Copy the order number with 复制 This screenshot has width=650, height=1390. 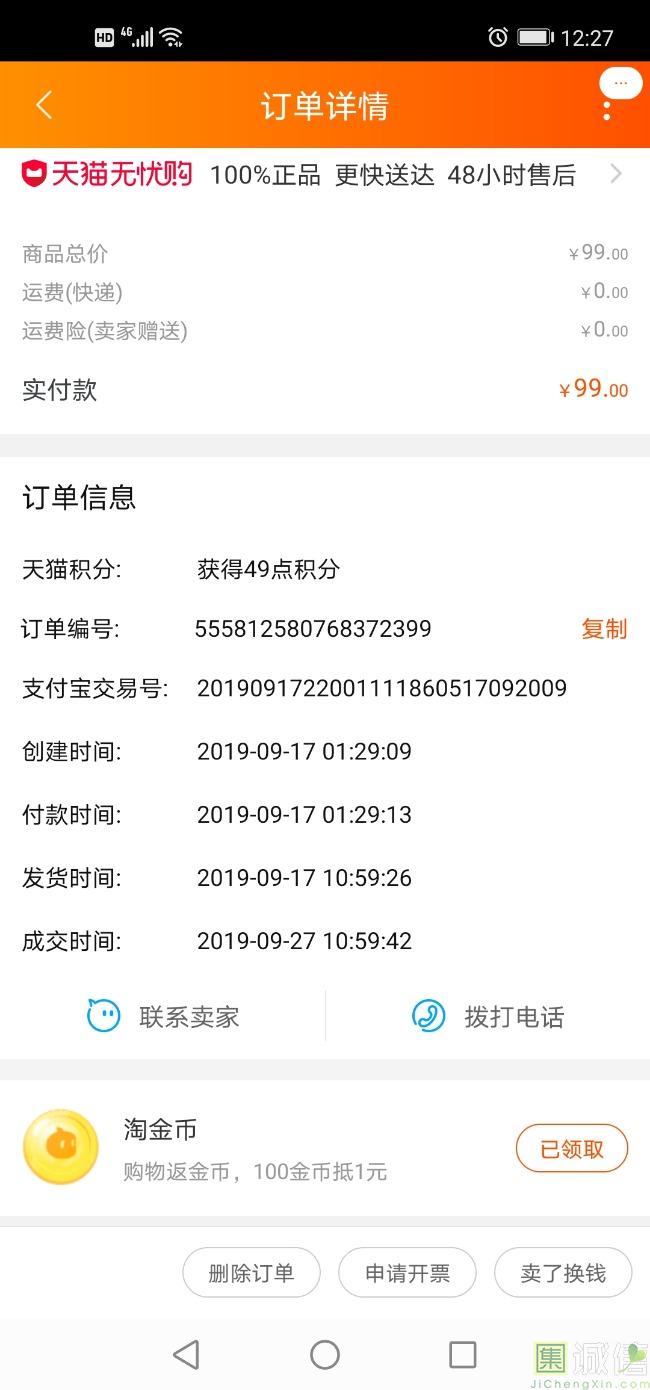coord(604,629)
